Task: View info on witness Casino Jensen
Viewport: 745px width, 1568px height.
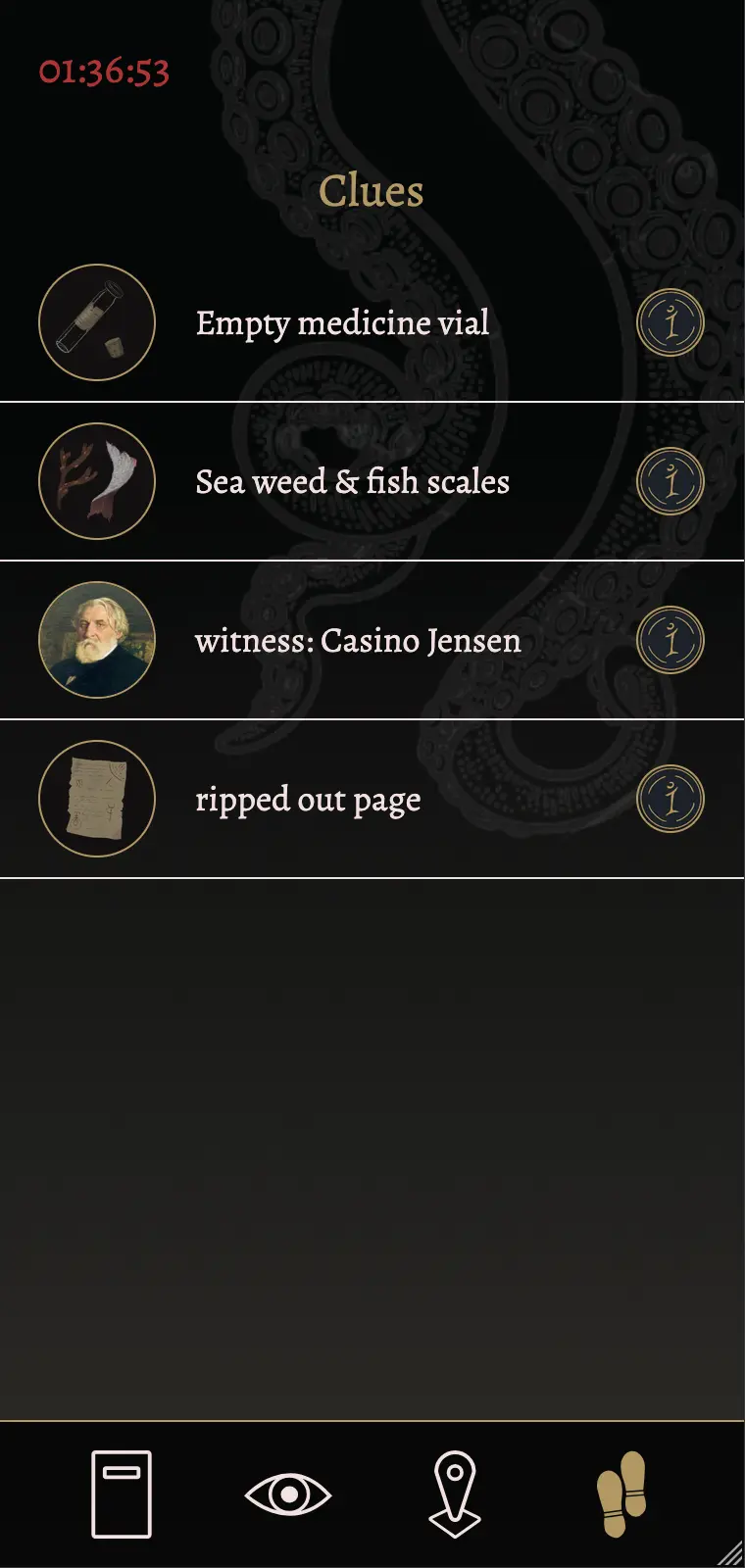Action: 670,640
